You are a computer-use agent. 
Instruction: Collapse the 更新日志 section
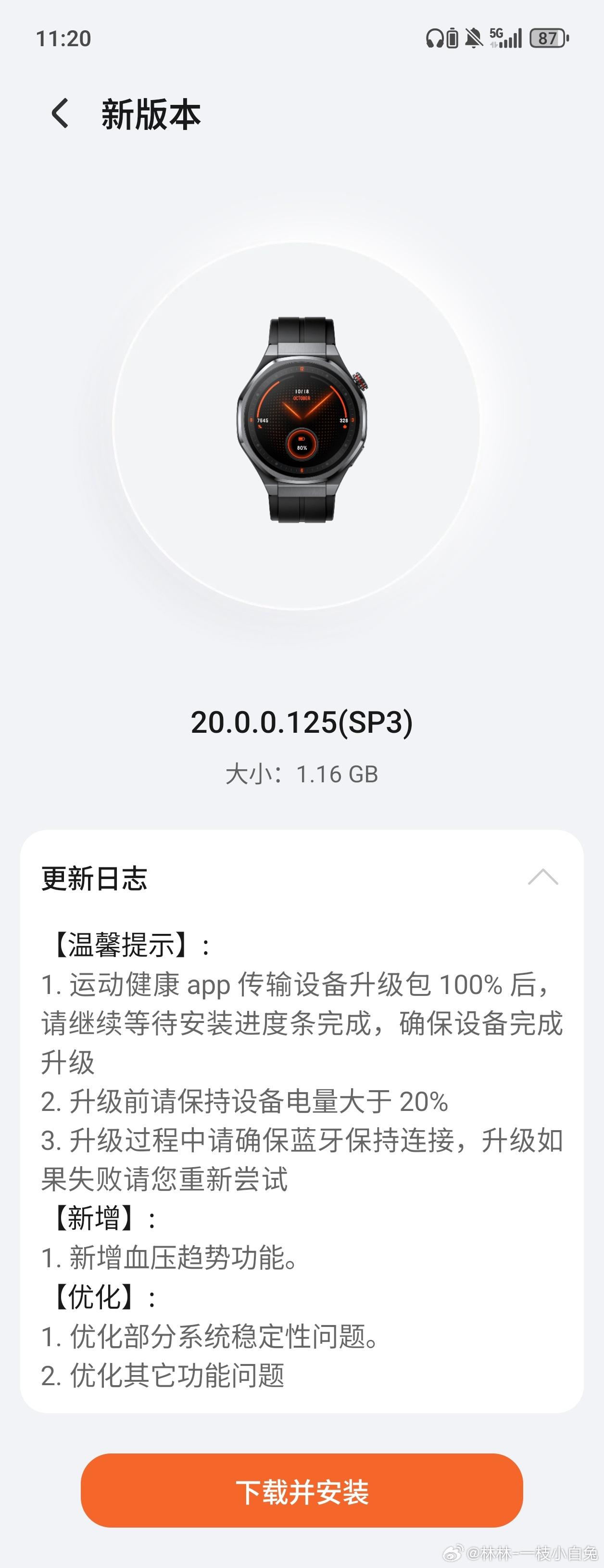pyautogui.click(x=542, y=877)
